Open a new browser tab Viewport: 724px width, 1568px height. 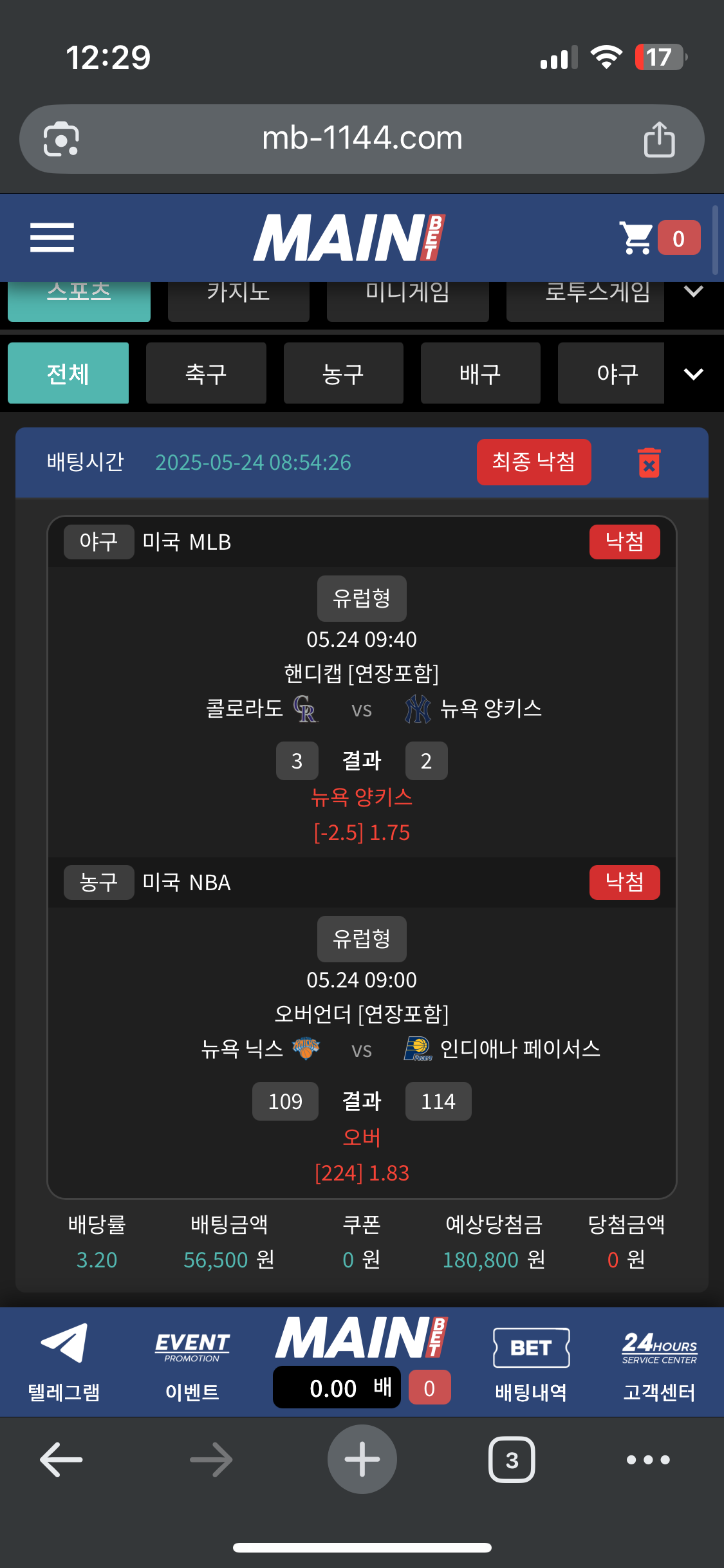tap(362, 1460)
